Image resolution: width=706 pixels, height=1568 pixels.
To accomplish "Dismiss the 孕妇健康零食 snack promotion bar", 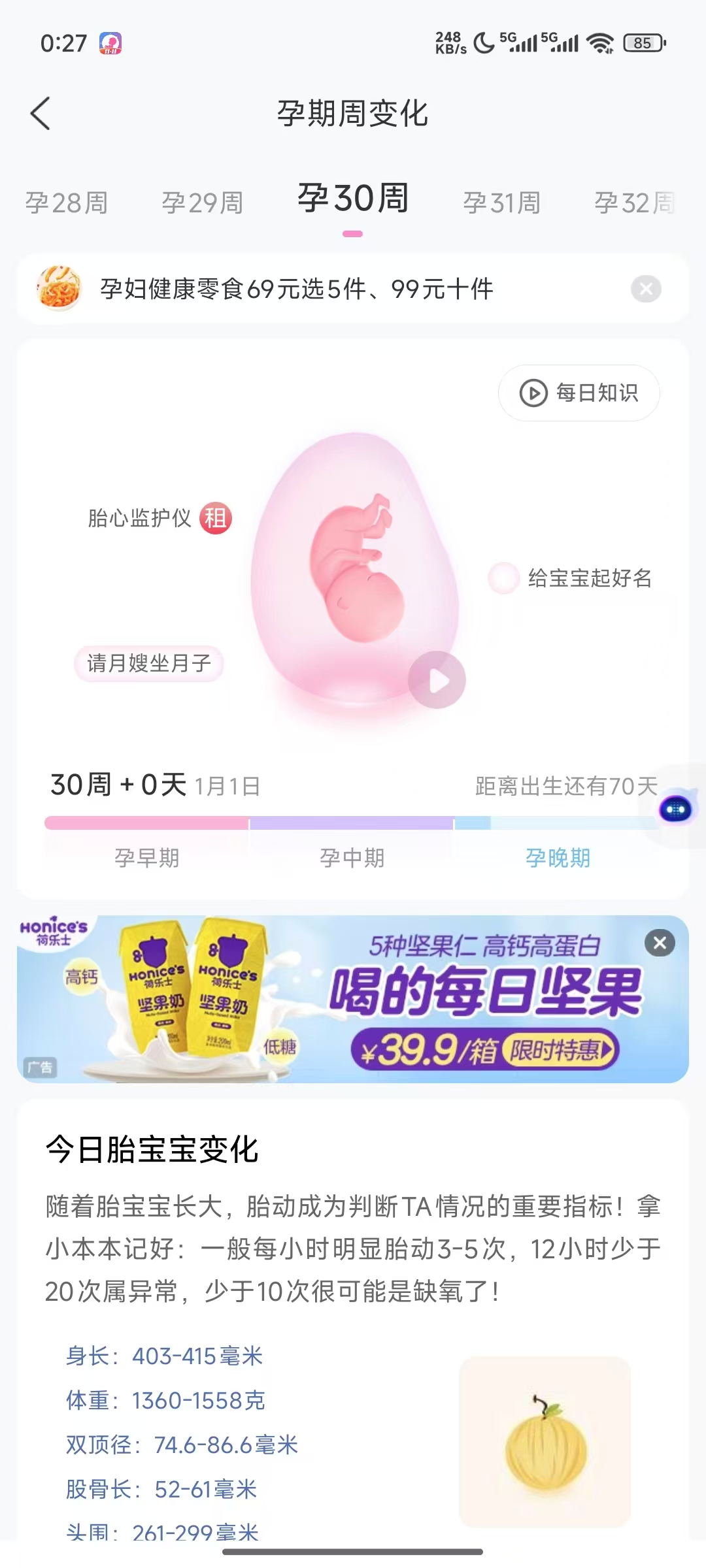I will [x=647, y=288].
